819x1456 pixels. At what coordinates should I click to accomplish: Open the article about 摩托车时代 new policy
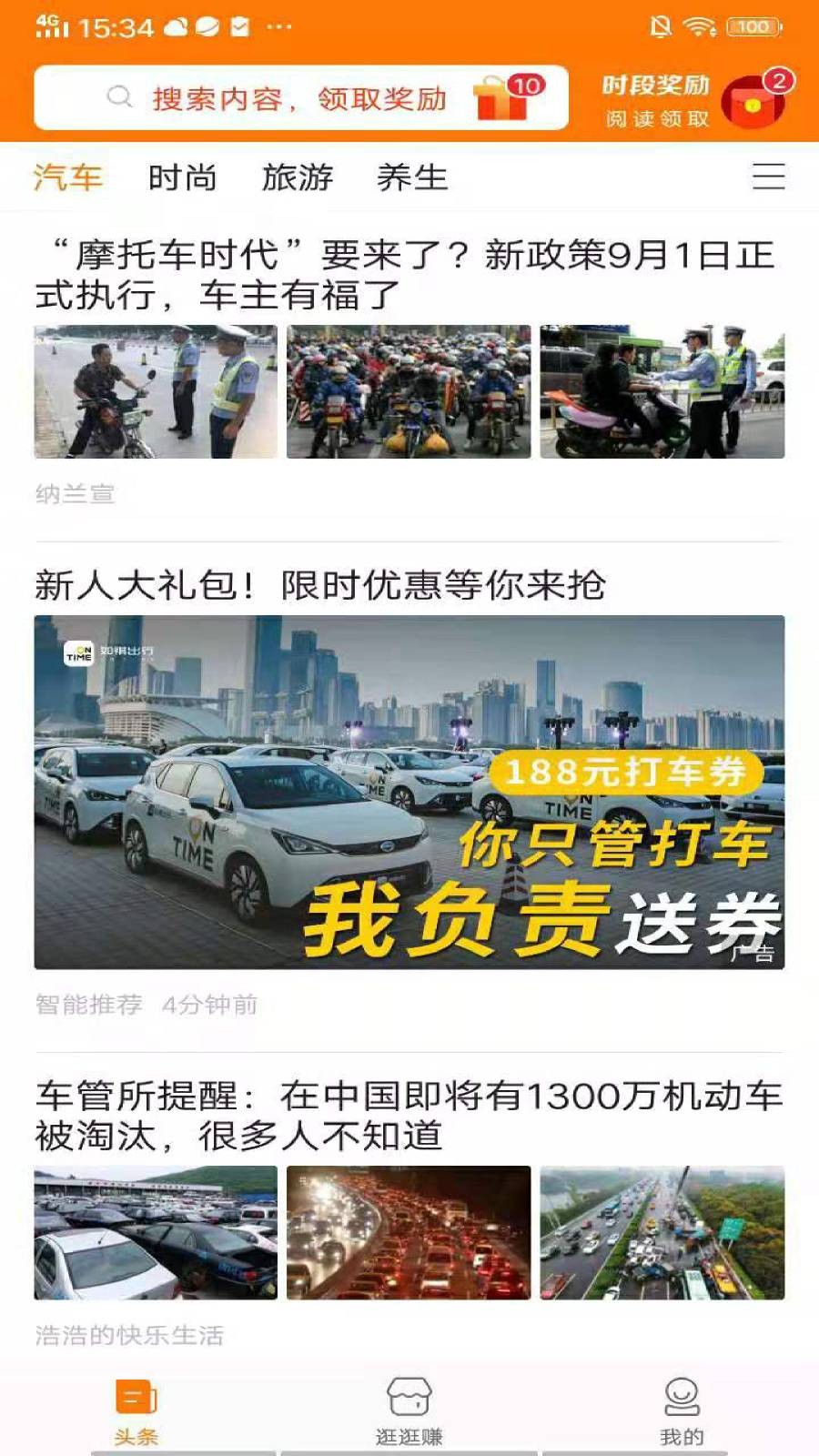click(405, 274)
